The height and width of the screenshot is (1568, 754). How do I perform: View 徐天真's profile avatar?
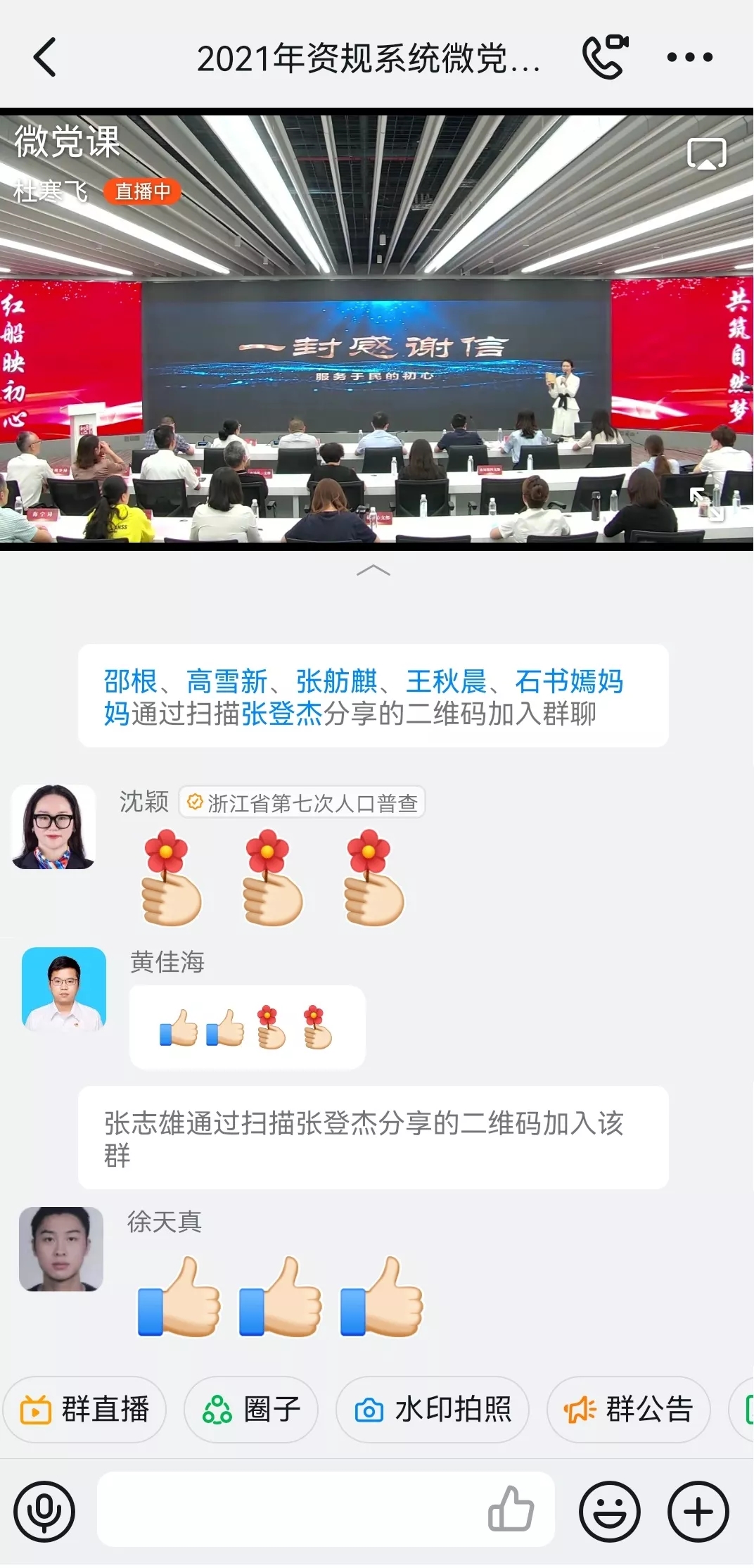tap(61, 1249)
